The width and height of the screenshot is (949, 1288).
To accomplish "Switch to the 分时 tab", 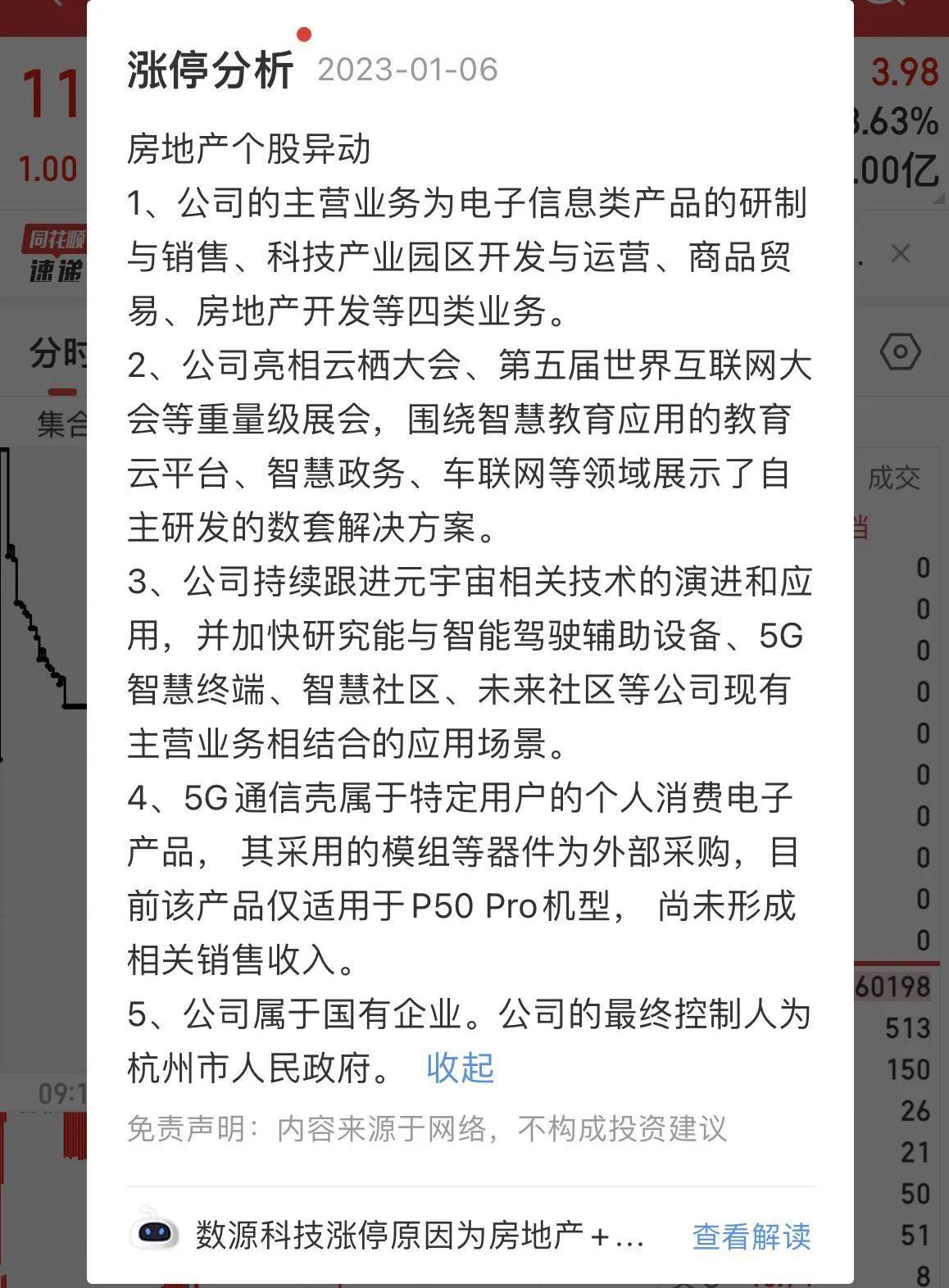I will point(53,351).
